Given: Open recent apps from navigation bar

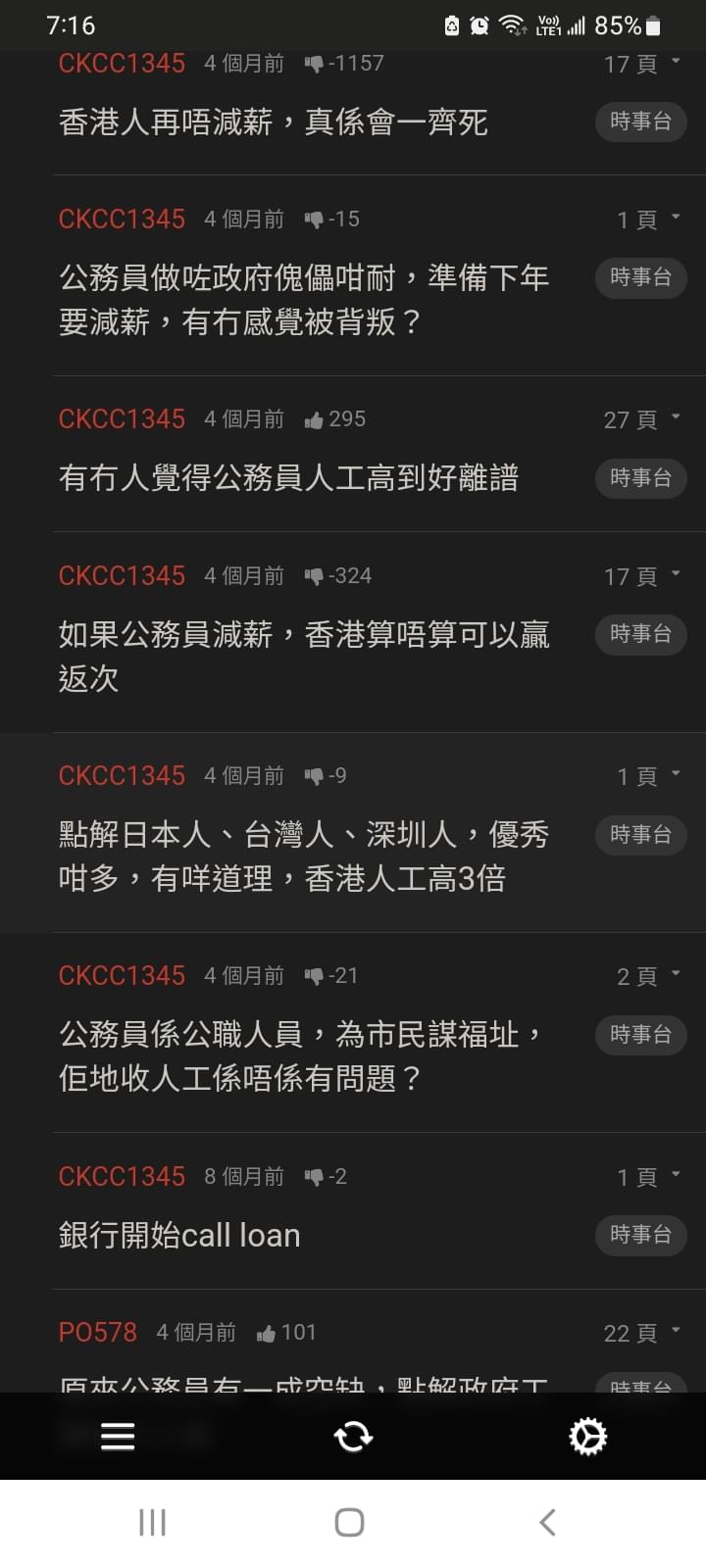Looking at the screenshot, I should (152, 1522).
